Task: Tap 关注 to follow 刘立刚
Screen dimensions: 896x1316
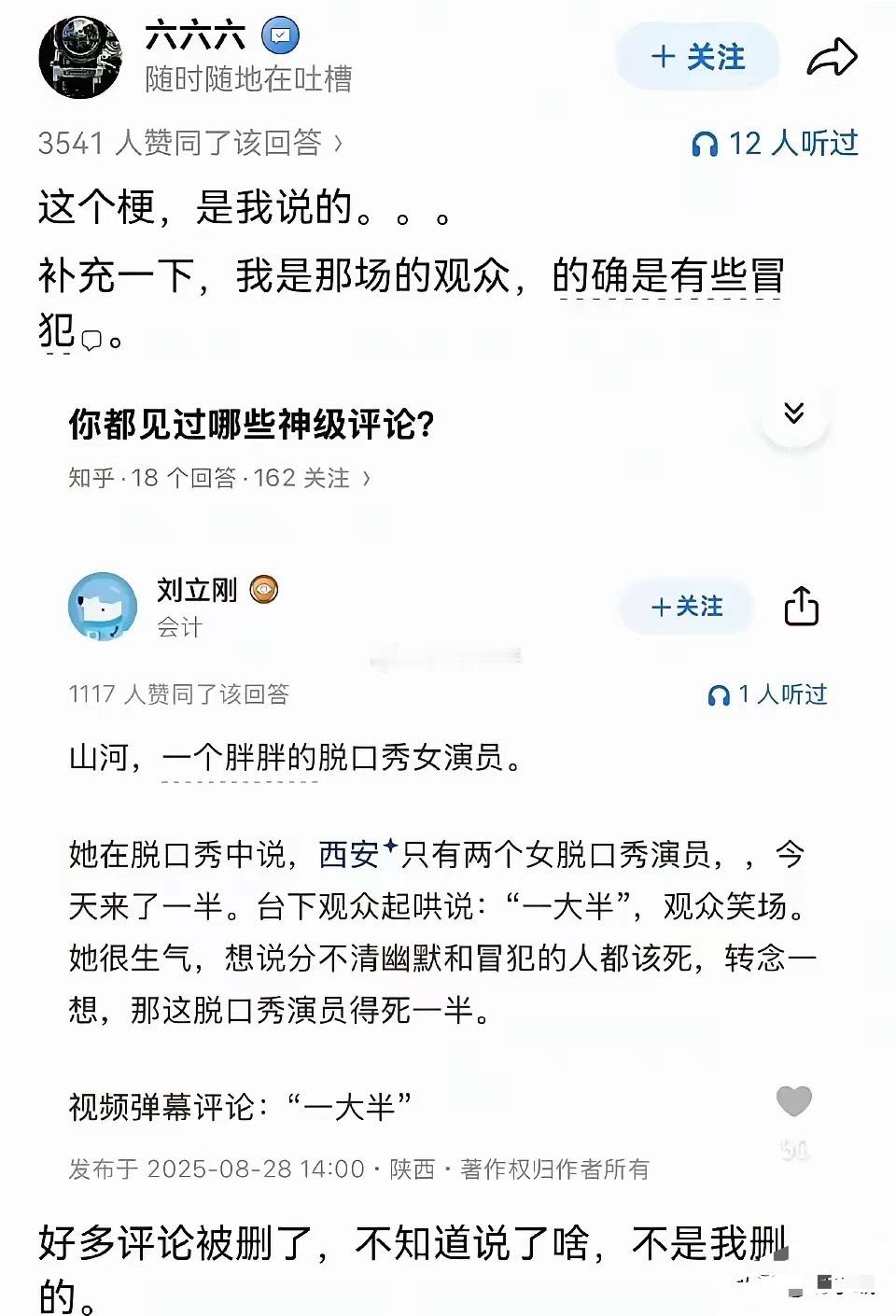Action: click(687, 607)
